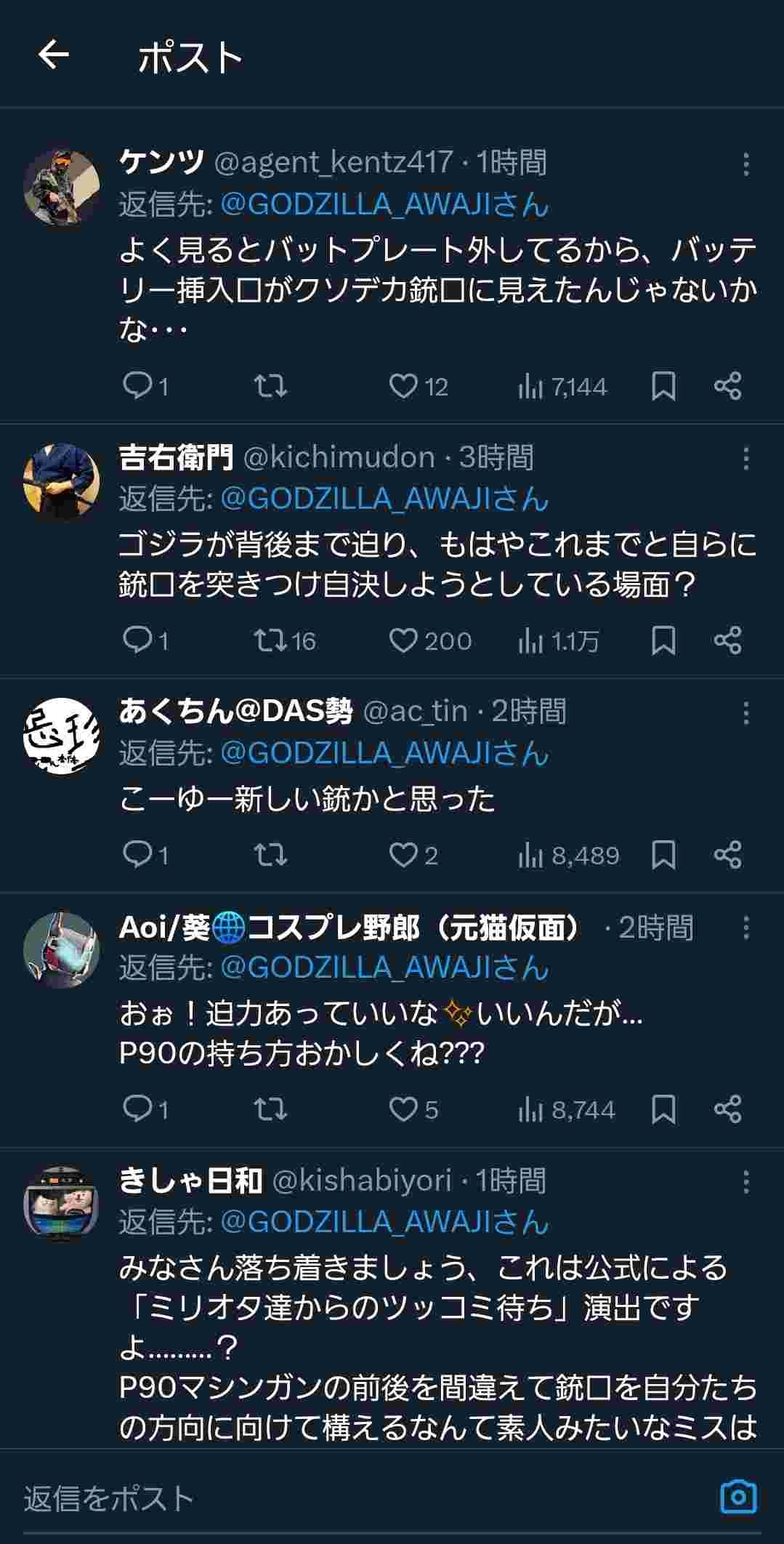This screenshot has width=784, height=1544.
Task: View ケンツ's profile avatar
Action: (x=62, y=188)
